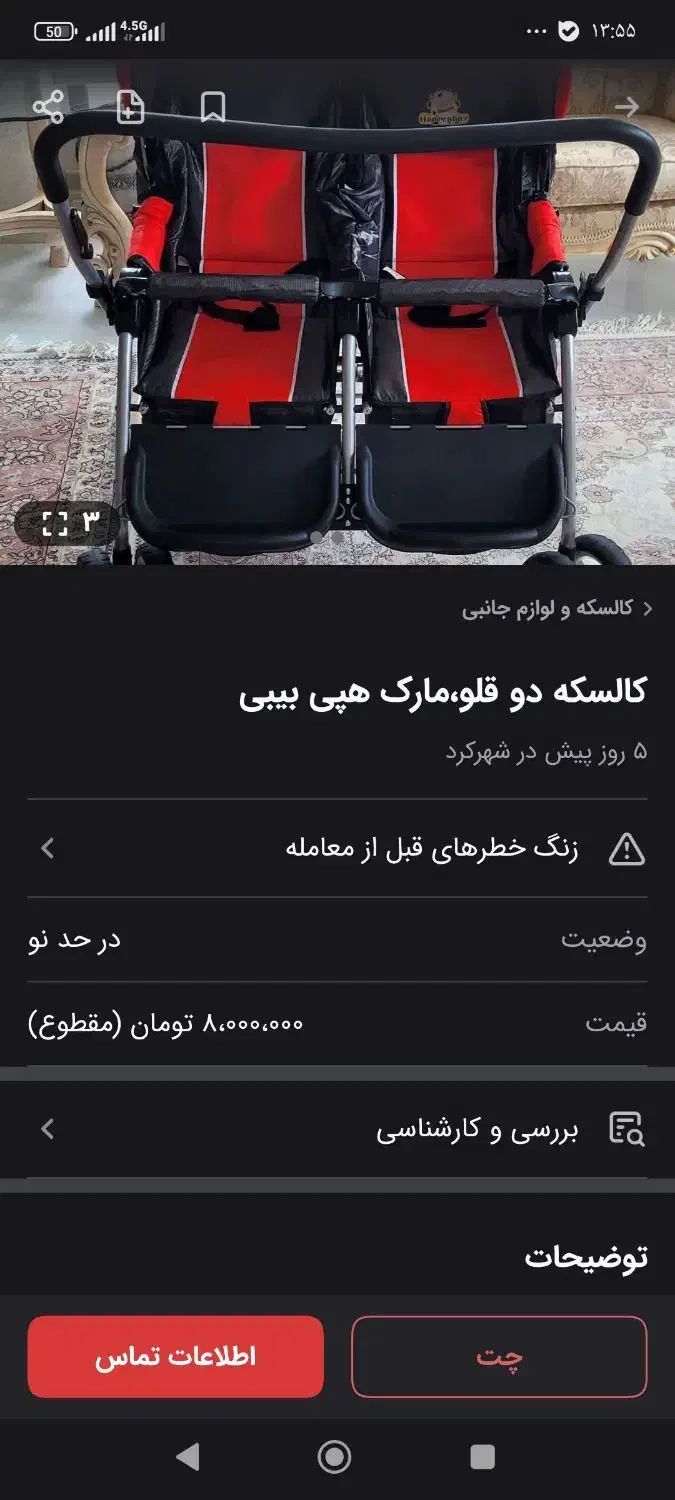The height and width of the screenshot is (1500, 675).
Task: Share this stroller listing
Action: (x=48, y=107)
